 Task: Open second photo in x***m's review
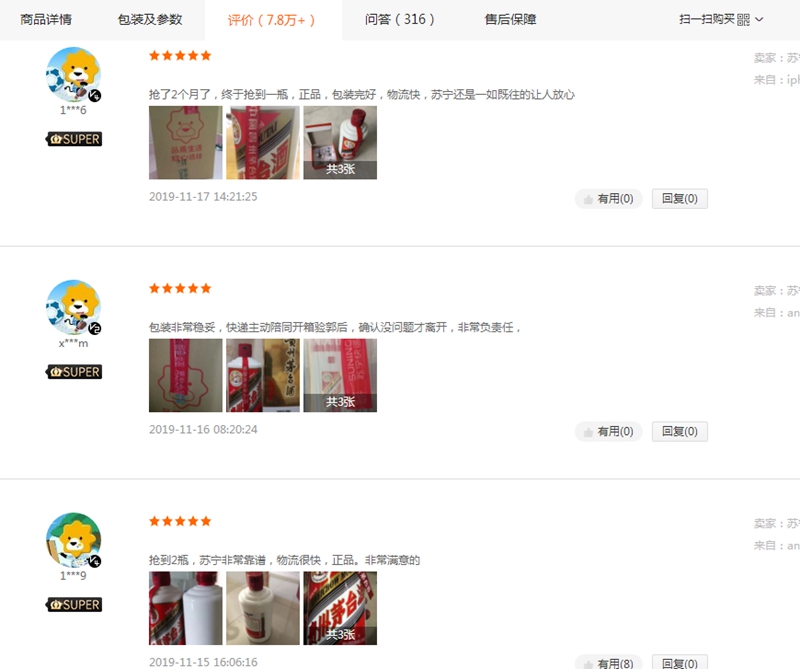(263, 375)
